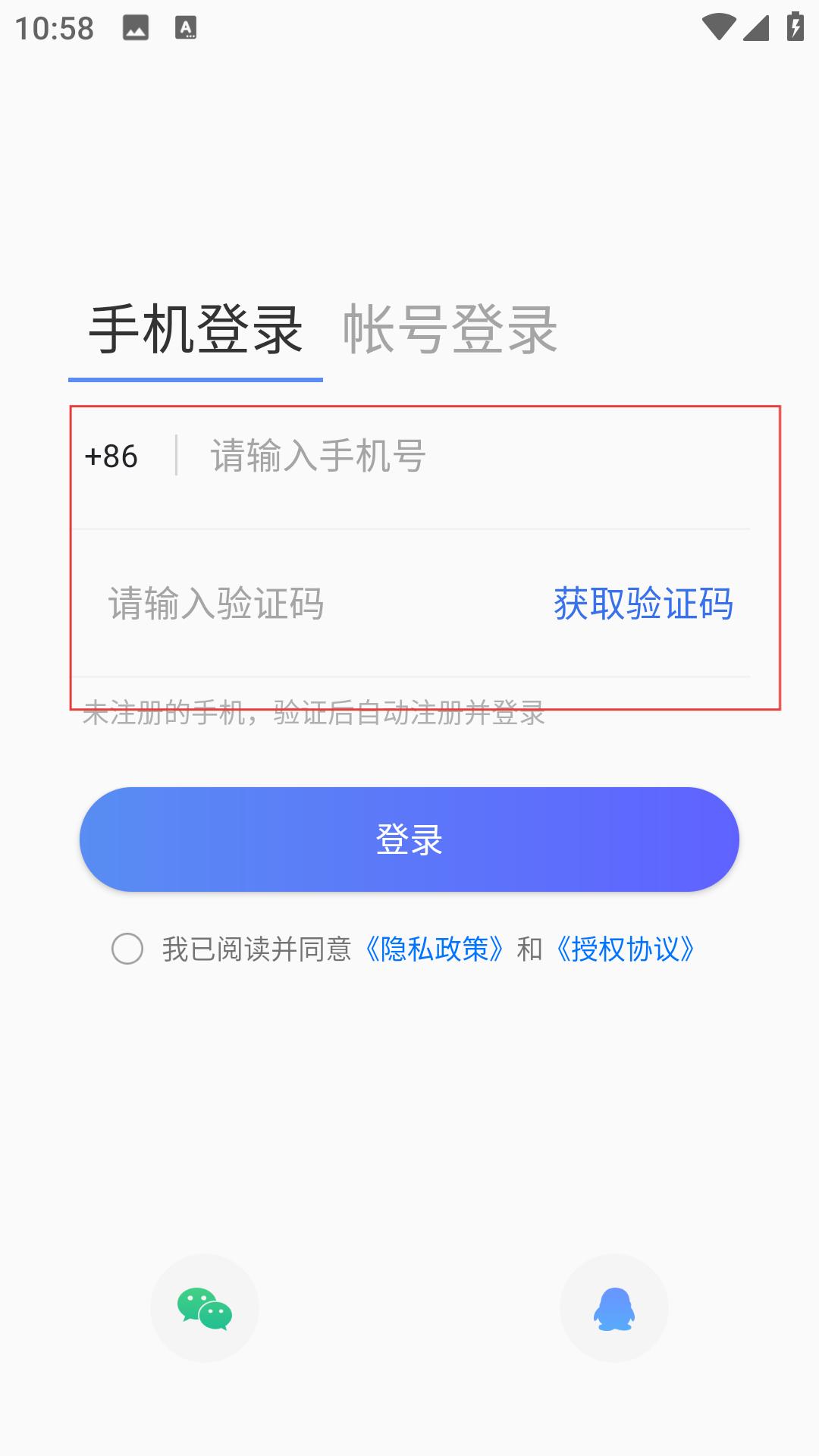819x1456 pixels.
Task: Open the 《授权协议》 link
Action: [x=626, y=949]
